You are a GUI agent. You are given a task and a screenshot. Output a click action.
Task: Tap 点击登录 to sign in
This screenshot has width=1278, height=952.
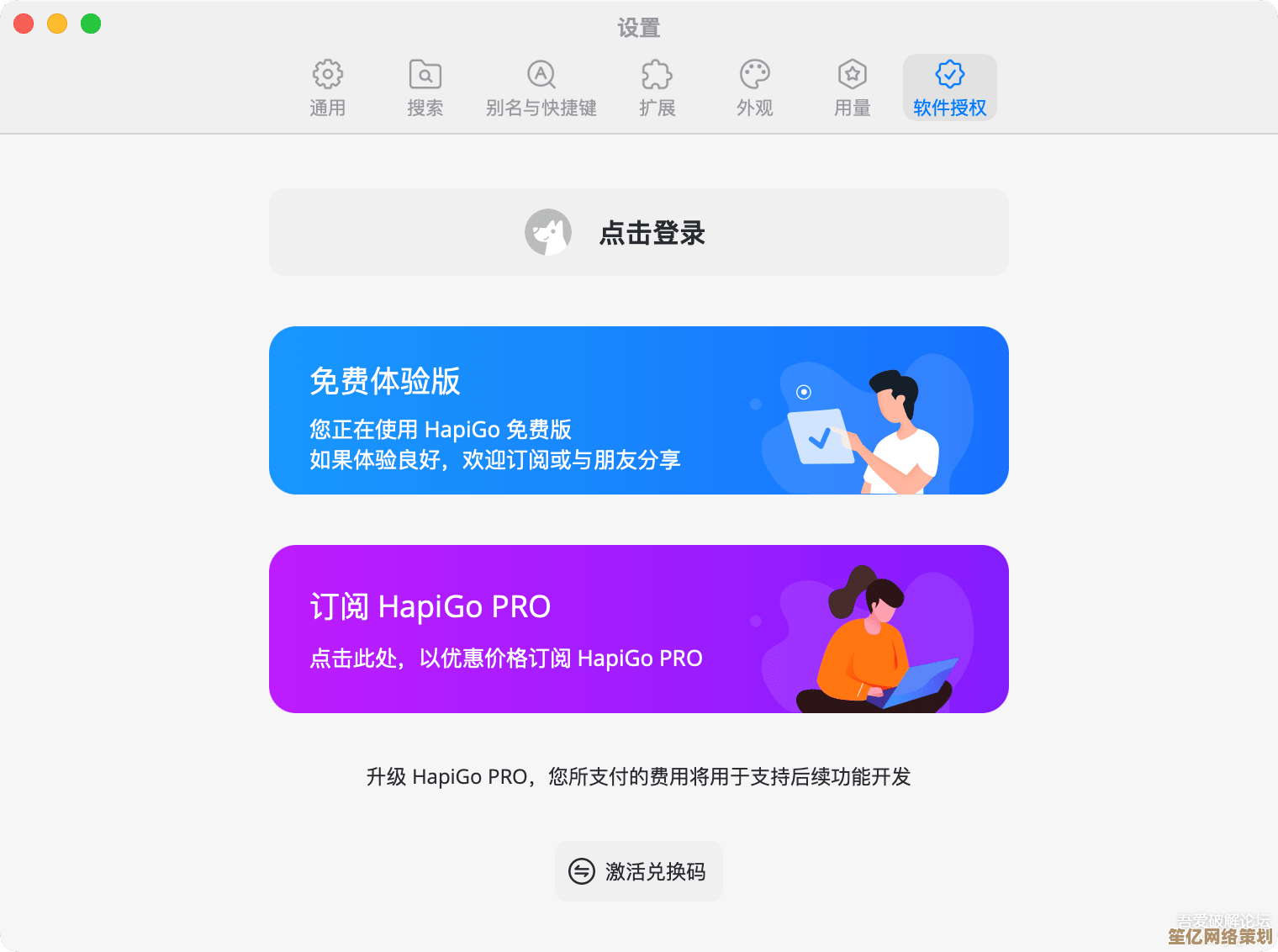(x=638, y=232)
